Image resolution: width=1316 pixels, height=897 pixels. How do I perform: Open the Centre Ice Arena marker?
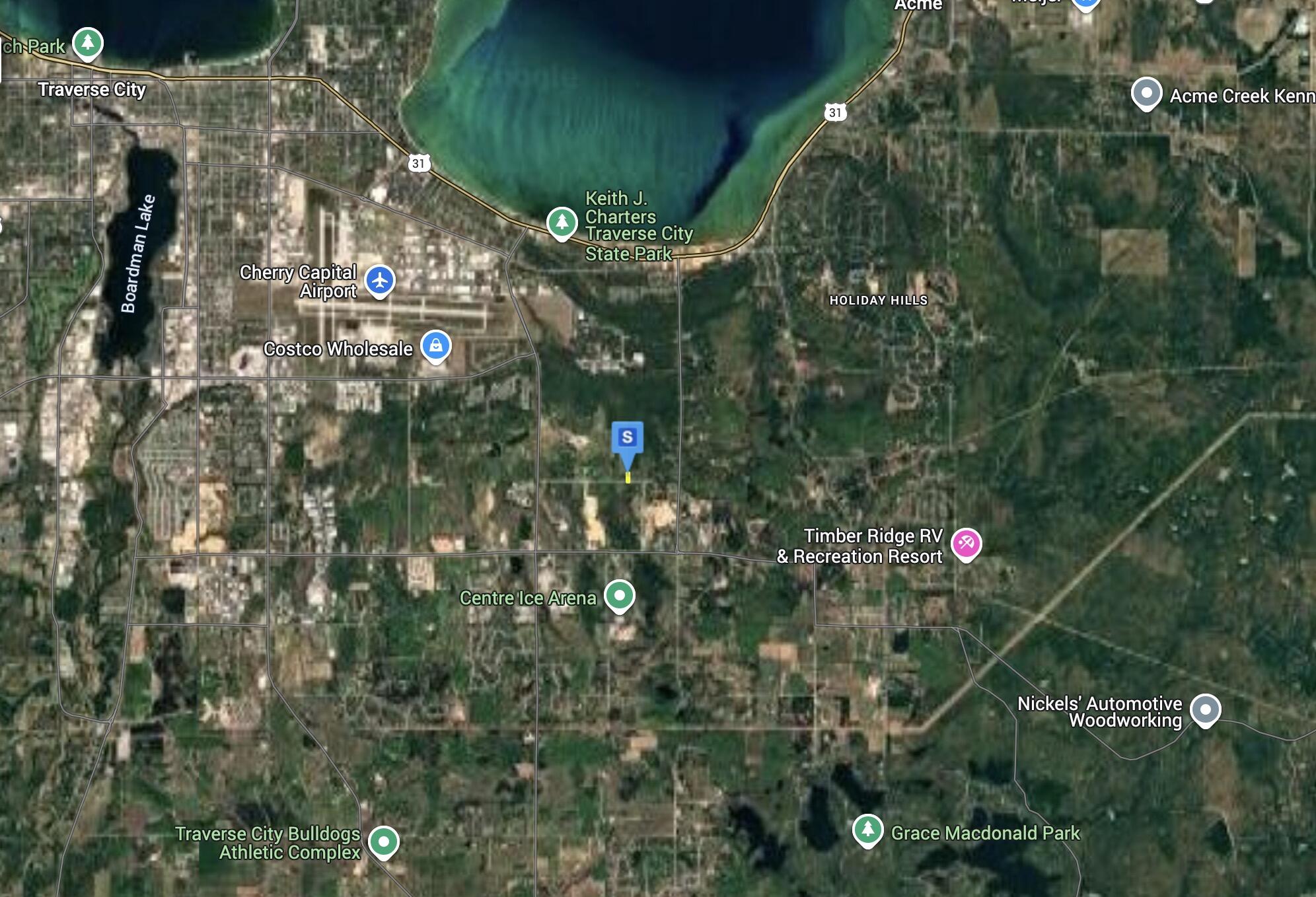click(619, 596)
